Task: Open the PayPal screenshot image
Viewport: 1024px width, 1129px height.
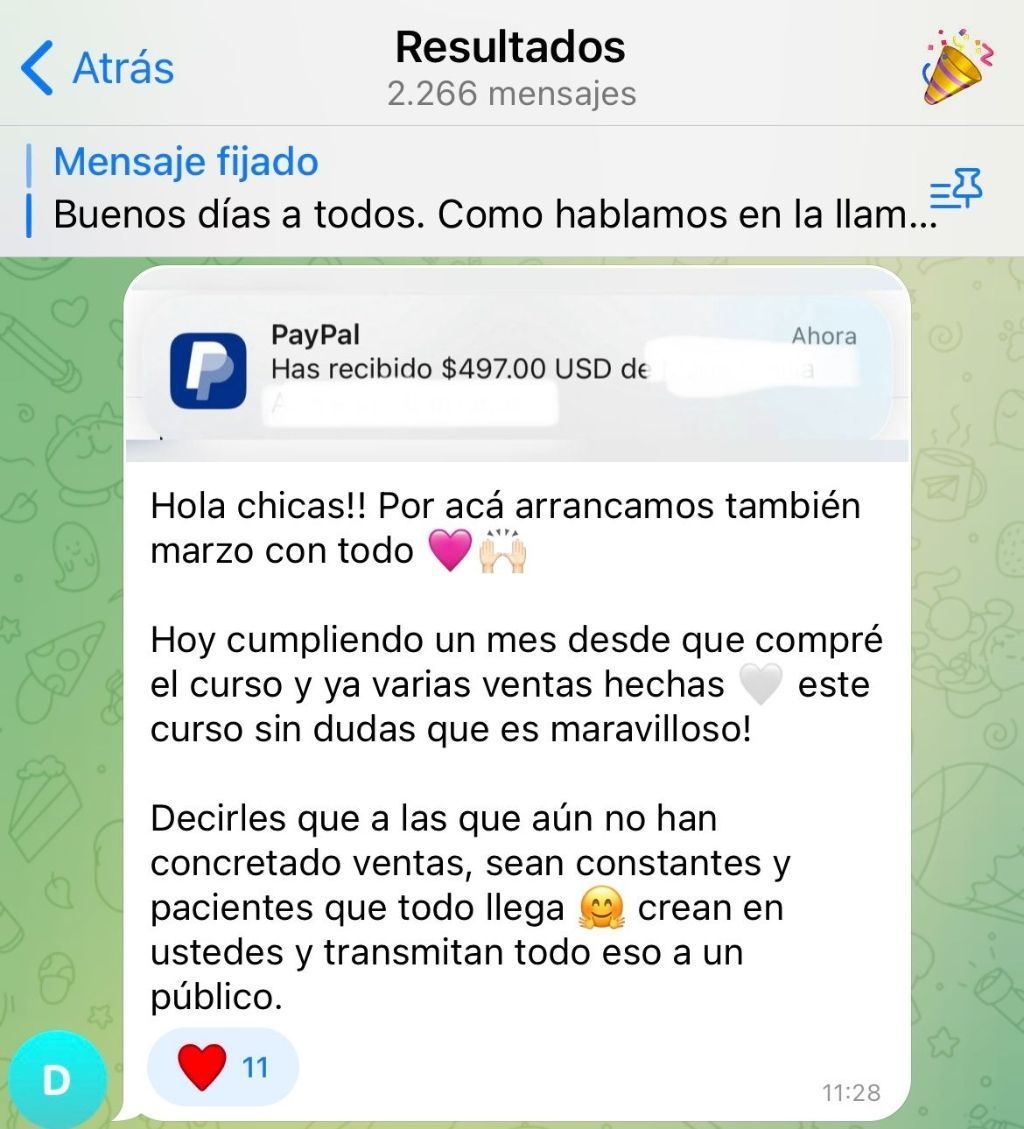Action: (516, 366)
